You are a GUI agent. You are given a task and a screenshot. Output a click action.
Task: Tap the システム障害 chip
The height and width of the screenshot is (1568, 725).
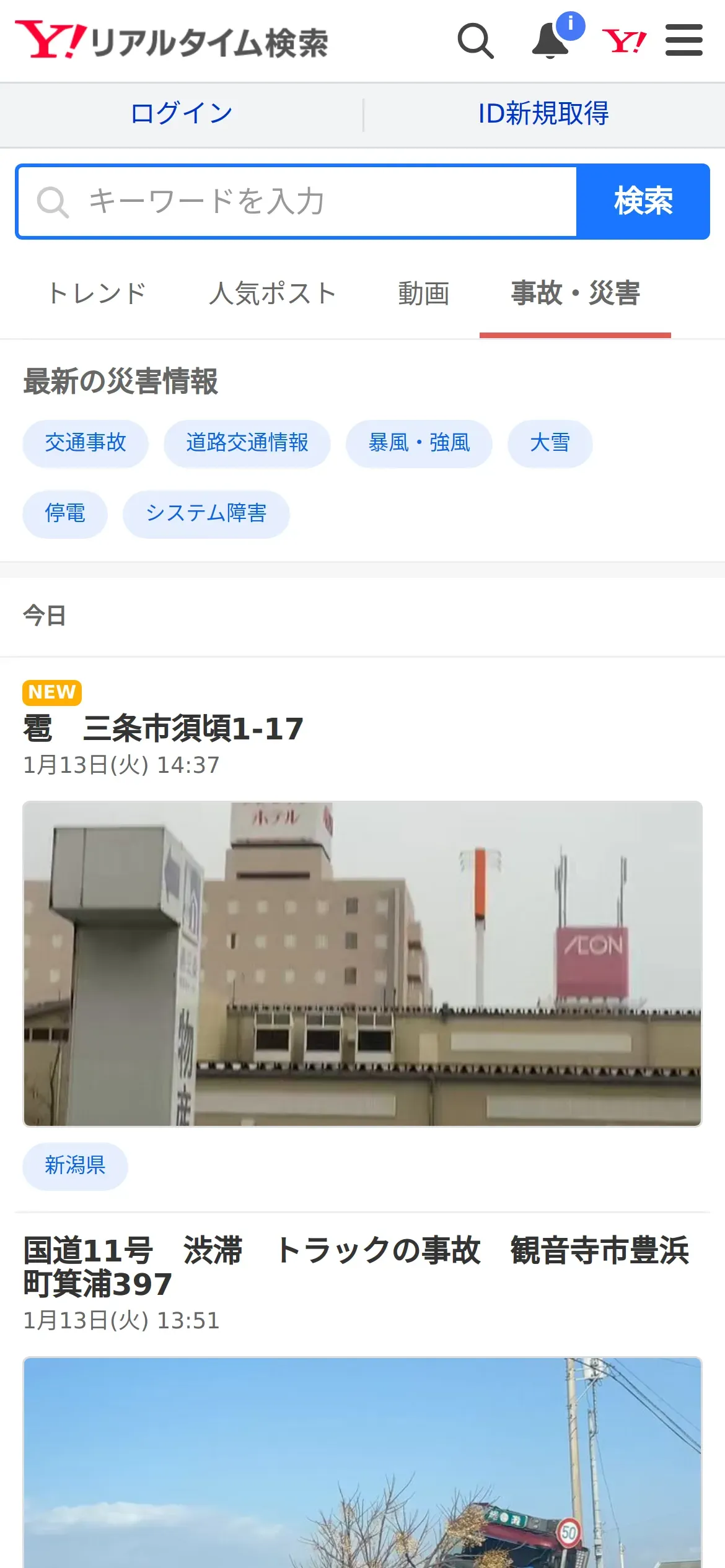tap(206, 514)
